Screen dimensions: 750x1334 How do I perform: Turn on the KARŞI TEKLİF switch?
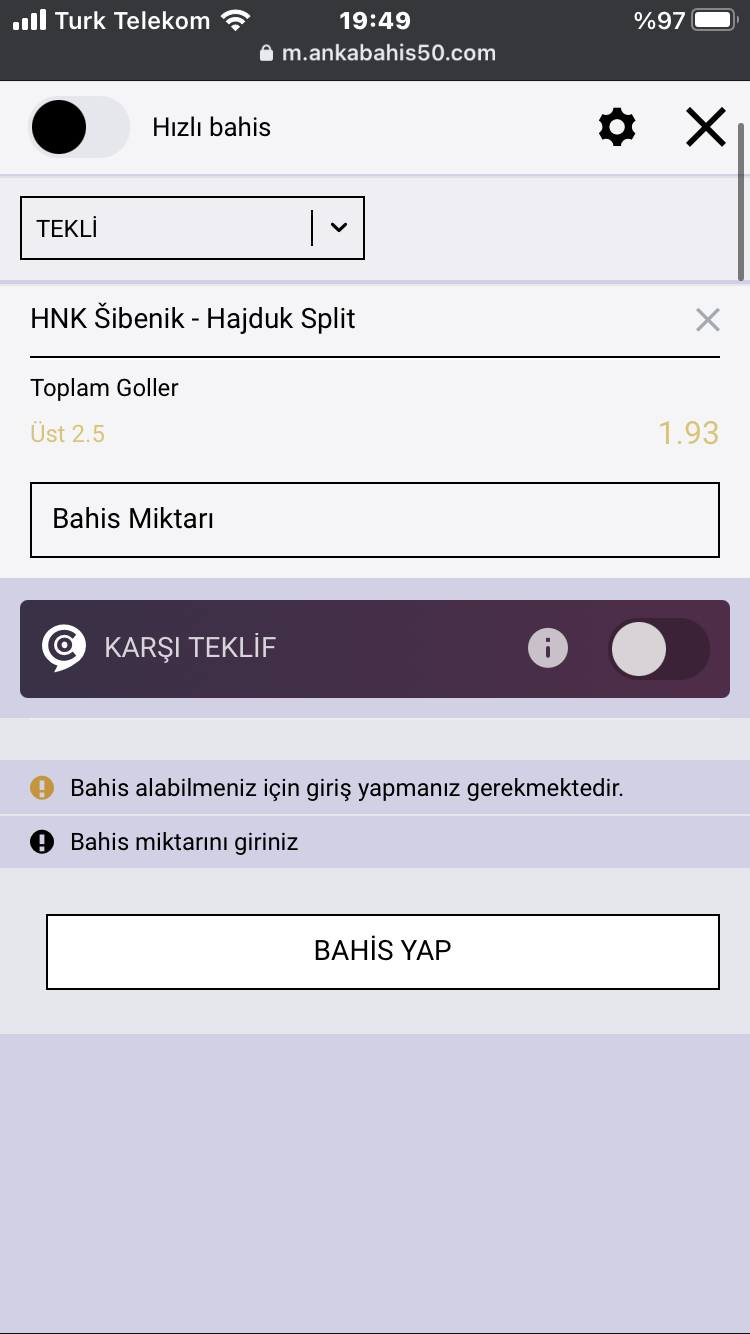658,648
